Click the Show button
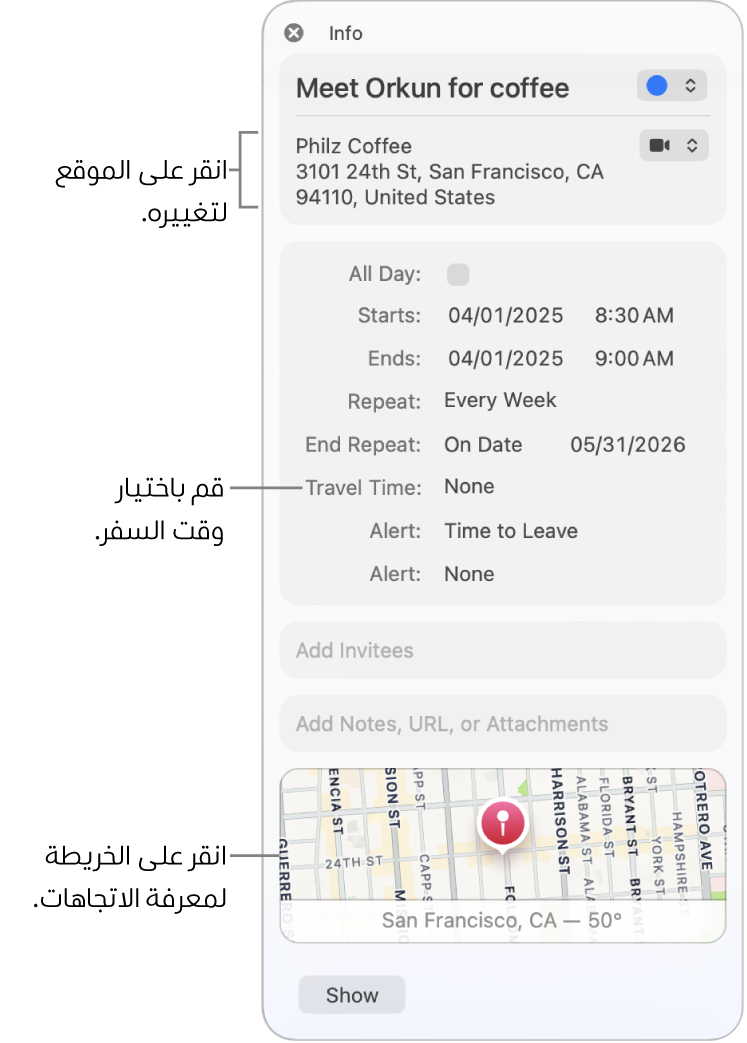This screenshot has width=747, height=1043. (351, 995)
